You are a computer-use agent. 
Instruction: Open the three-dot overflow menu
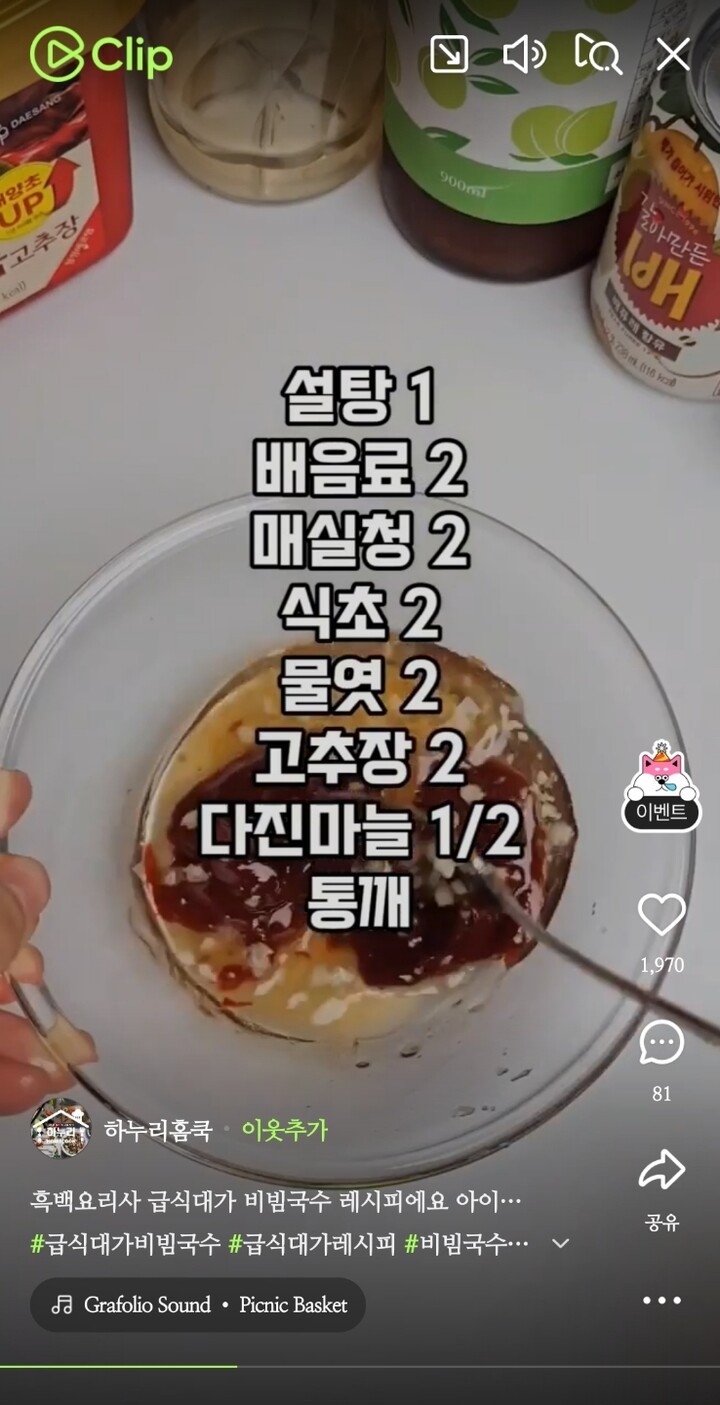(661, 1300)
